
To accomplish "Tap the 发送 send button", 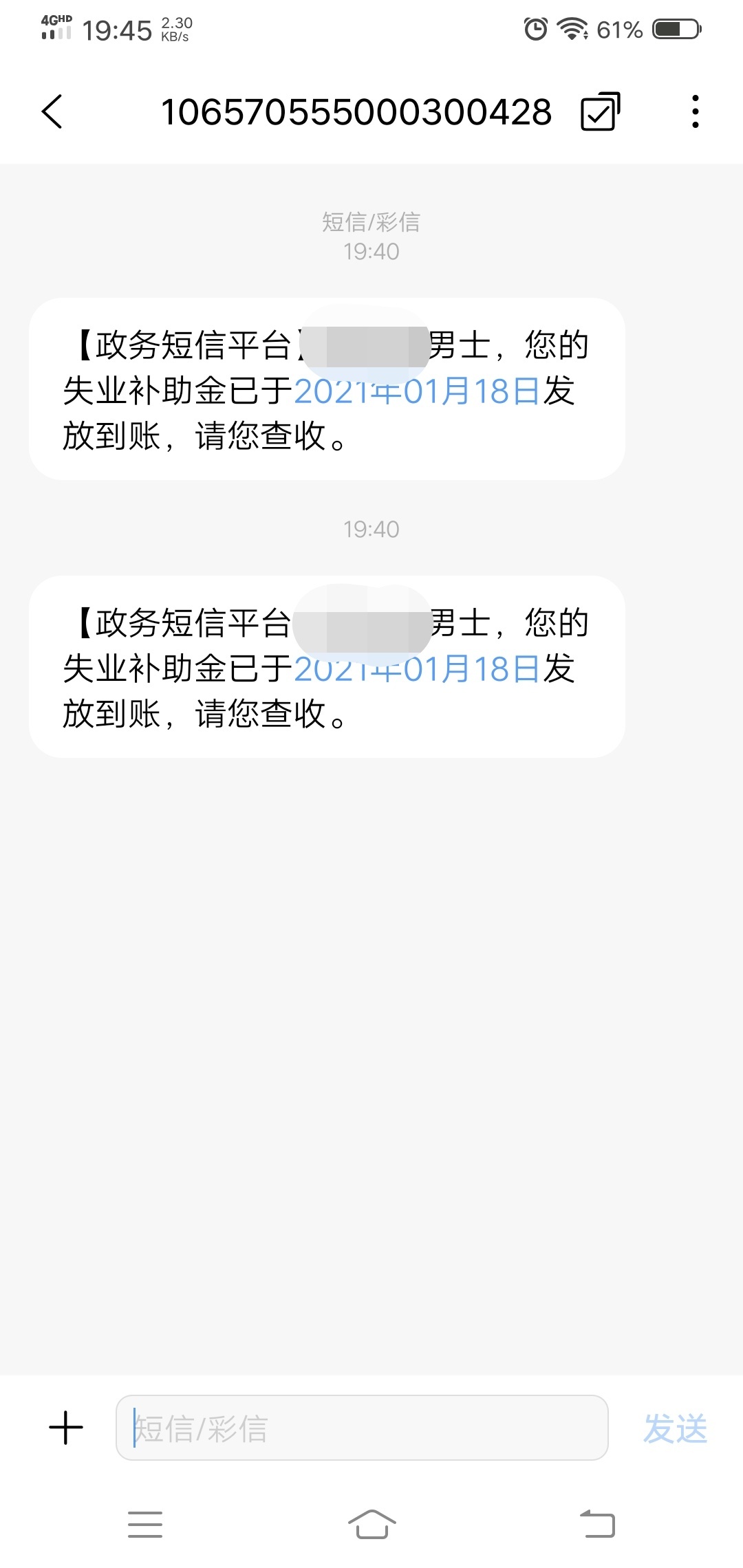I will [x=675, y=1428].
